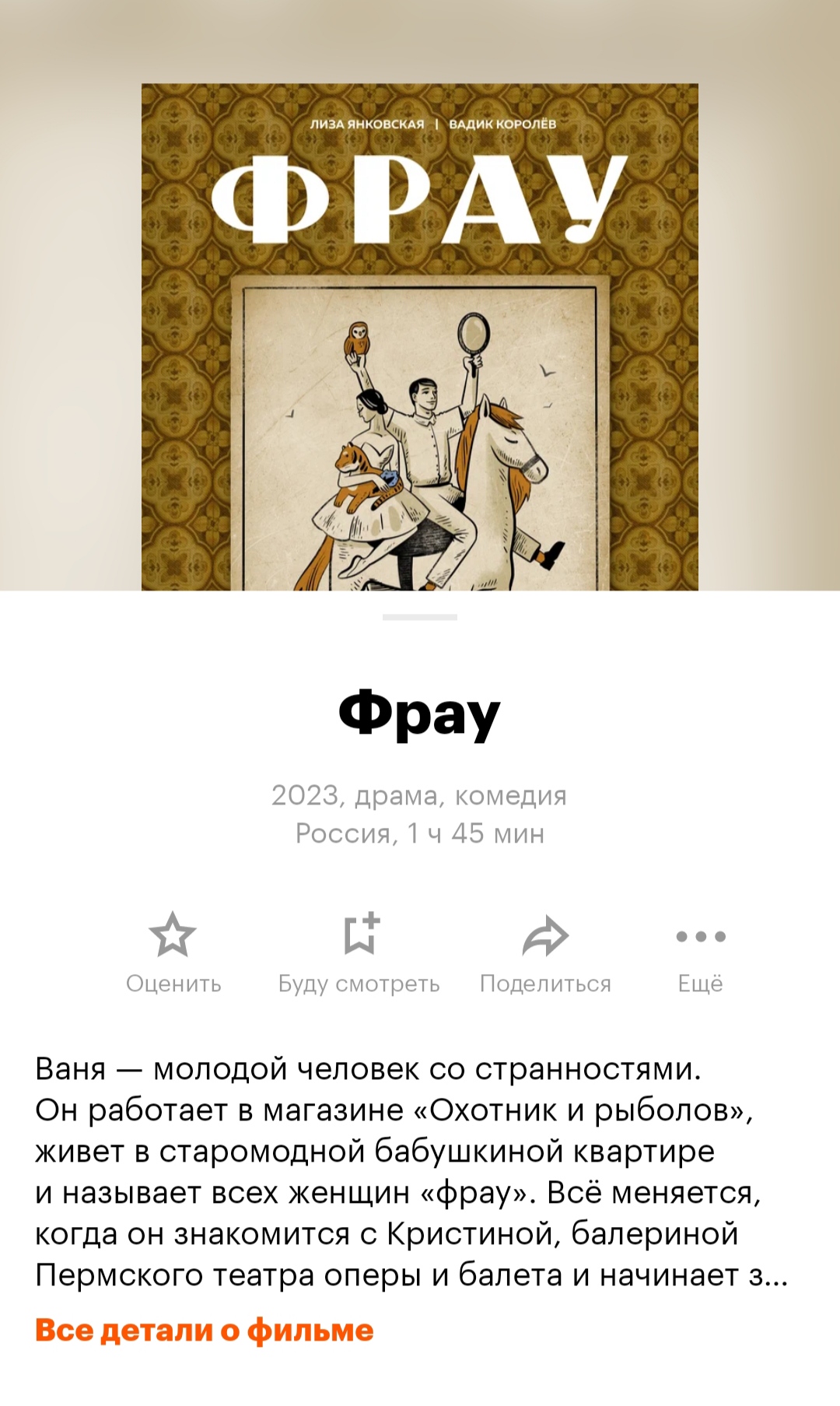Viewport: 840px width, 1406px height.
Task: Open the Ещё options menu
Action: pyautogui.click(x=701, y=952)
